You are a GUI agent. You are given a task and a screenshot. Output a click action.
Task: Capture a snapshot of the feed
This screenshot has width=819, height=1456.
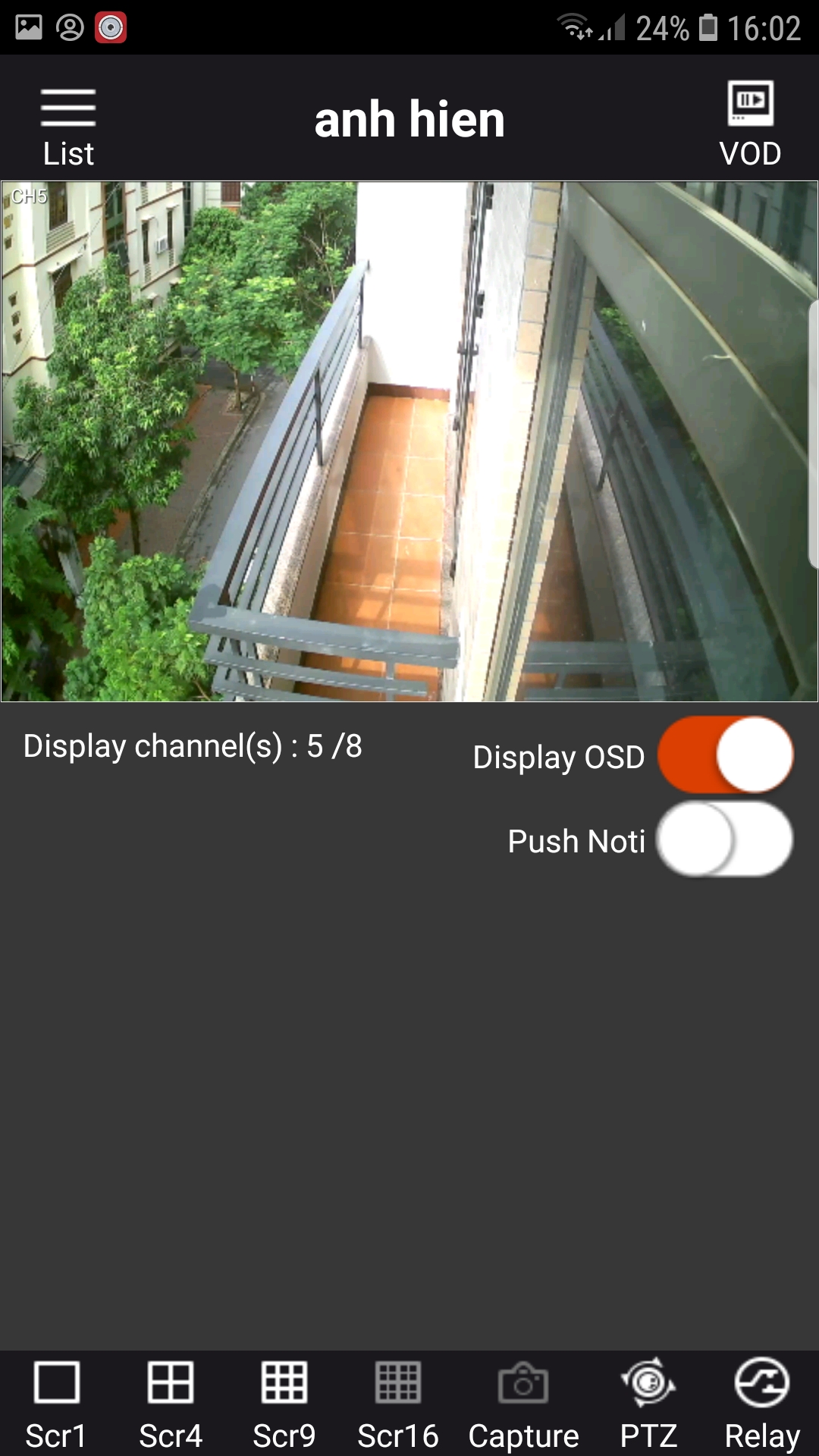coord(523,1404)
